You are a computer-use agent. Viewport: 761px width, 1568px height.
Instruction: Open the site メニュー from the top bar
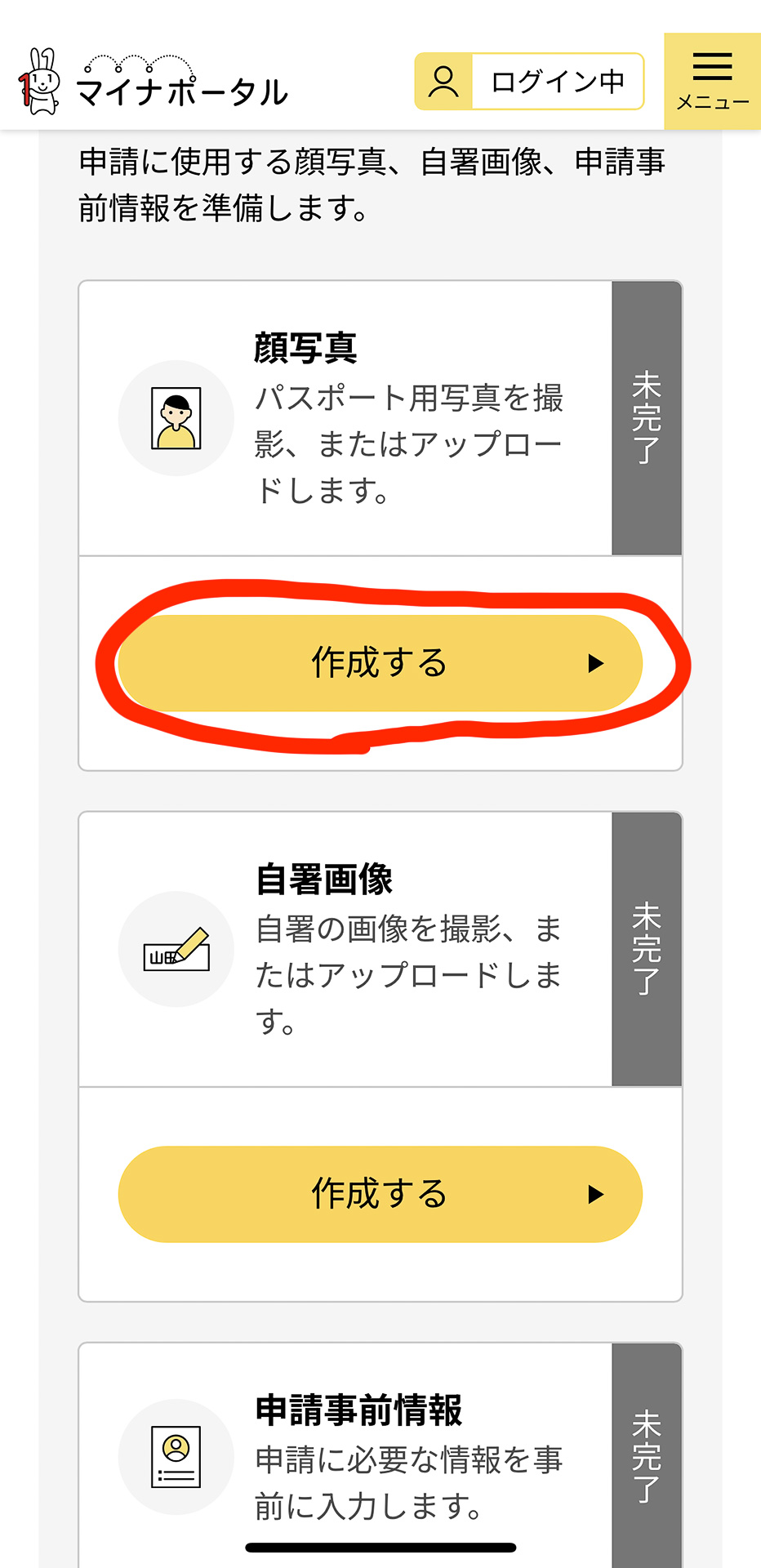[x=711, y=82]
